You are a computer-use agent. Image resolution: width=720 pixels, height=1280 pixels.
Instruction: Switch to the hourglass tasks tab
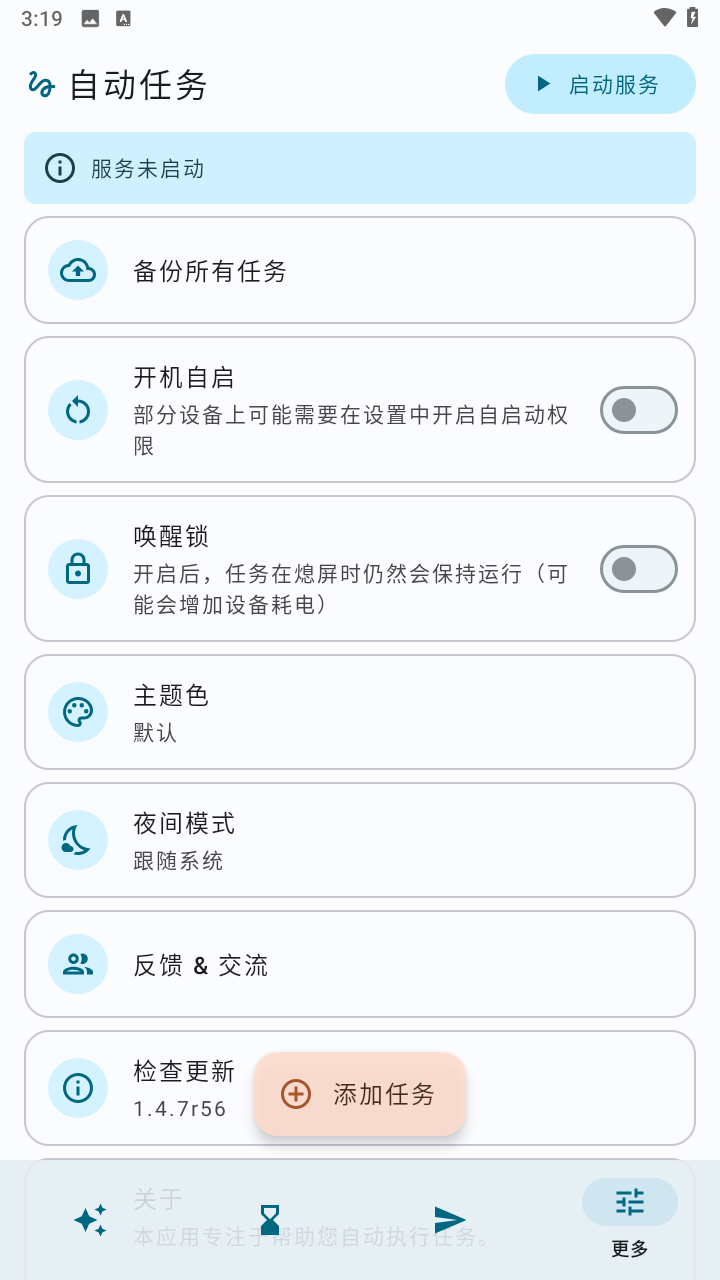click(270, 1220)
